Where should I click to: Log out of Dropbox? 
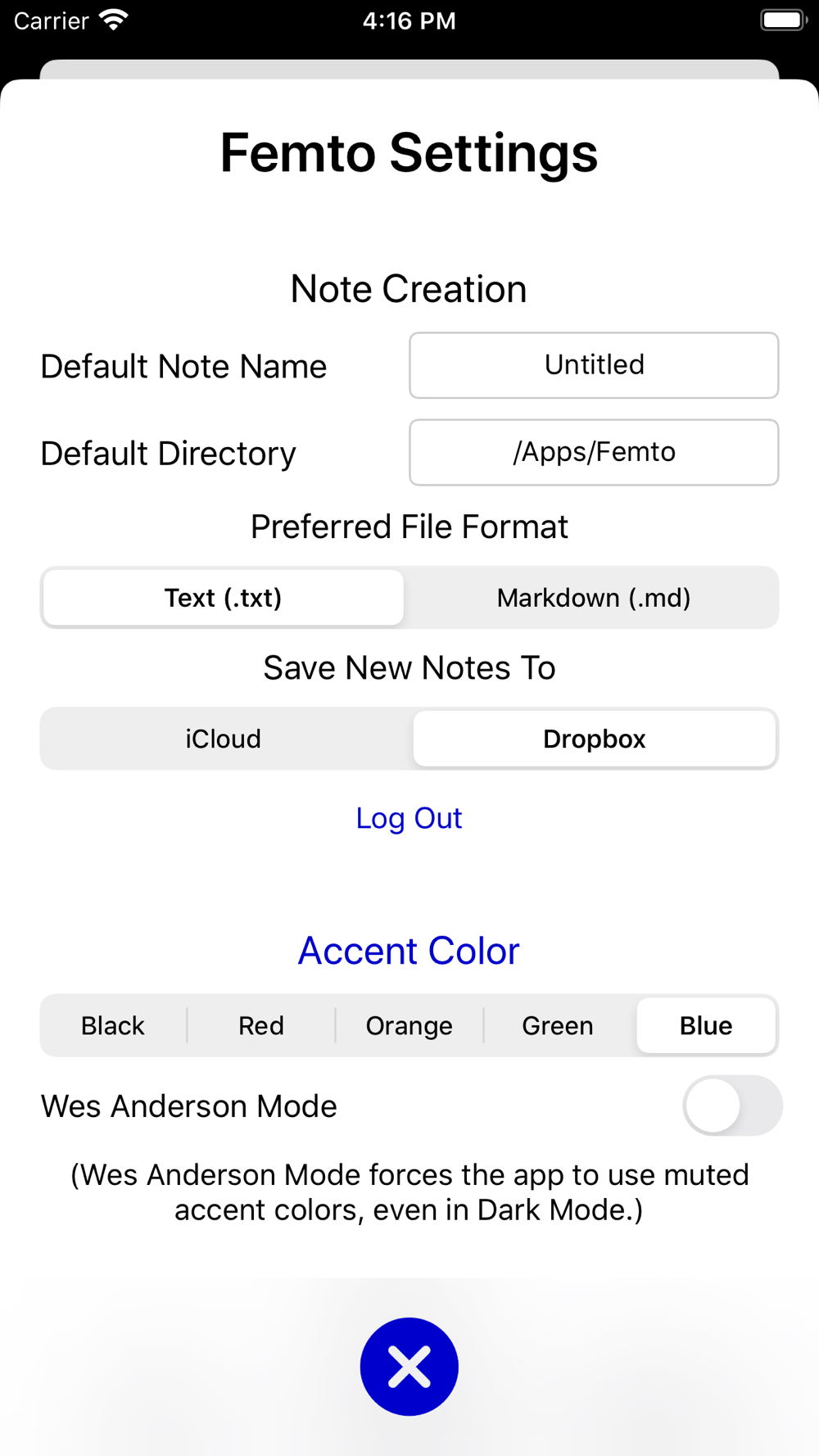click(409, 818)
